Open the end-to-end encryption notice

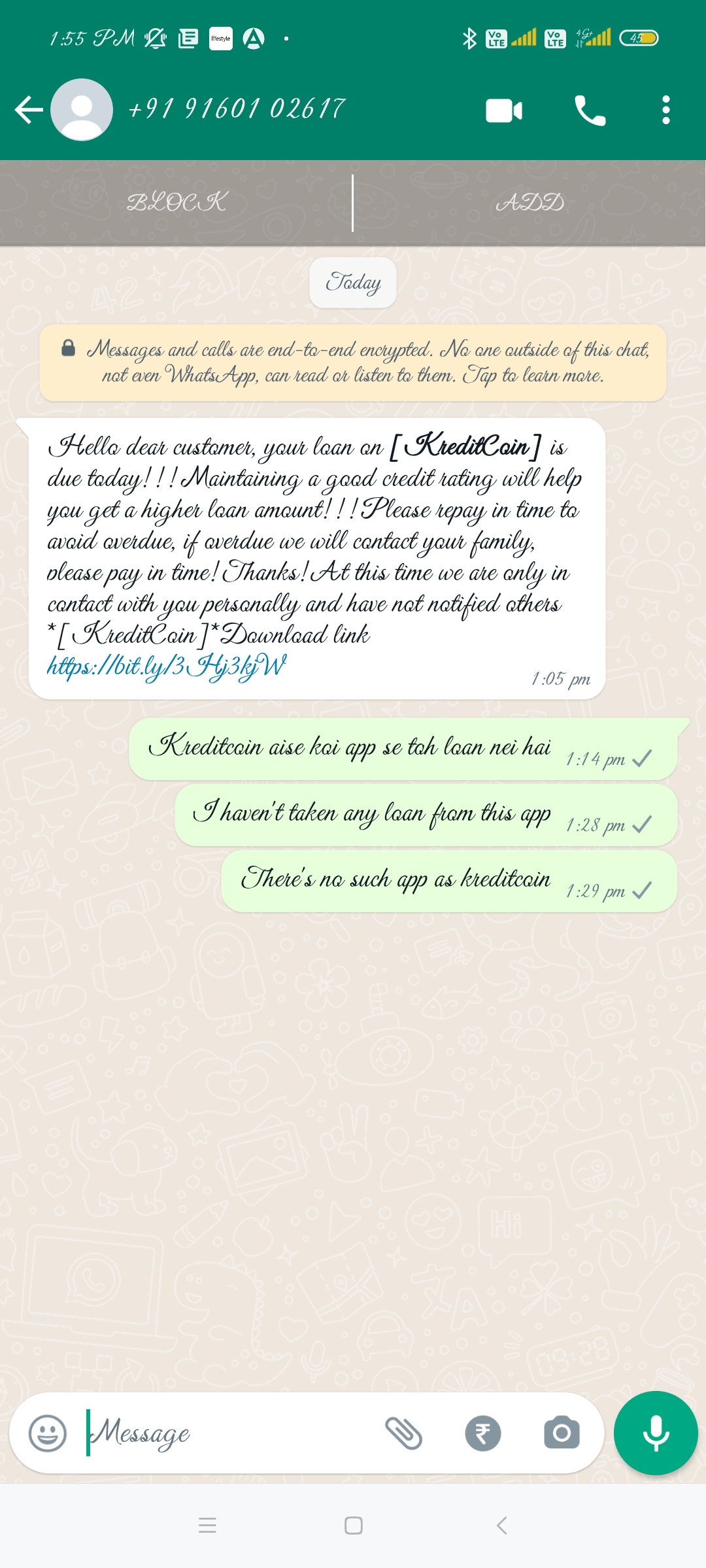[353, 363]
